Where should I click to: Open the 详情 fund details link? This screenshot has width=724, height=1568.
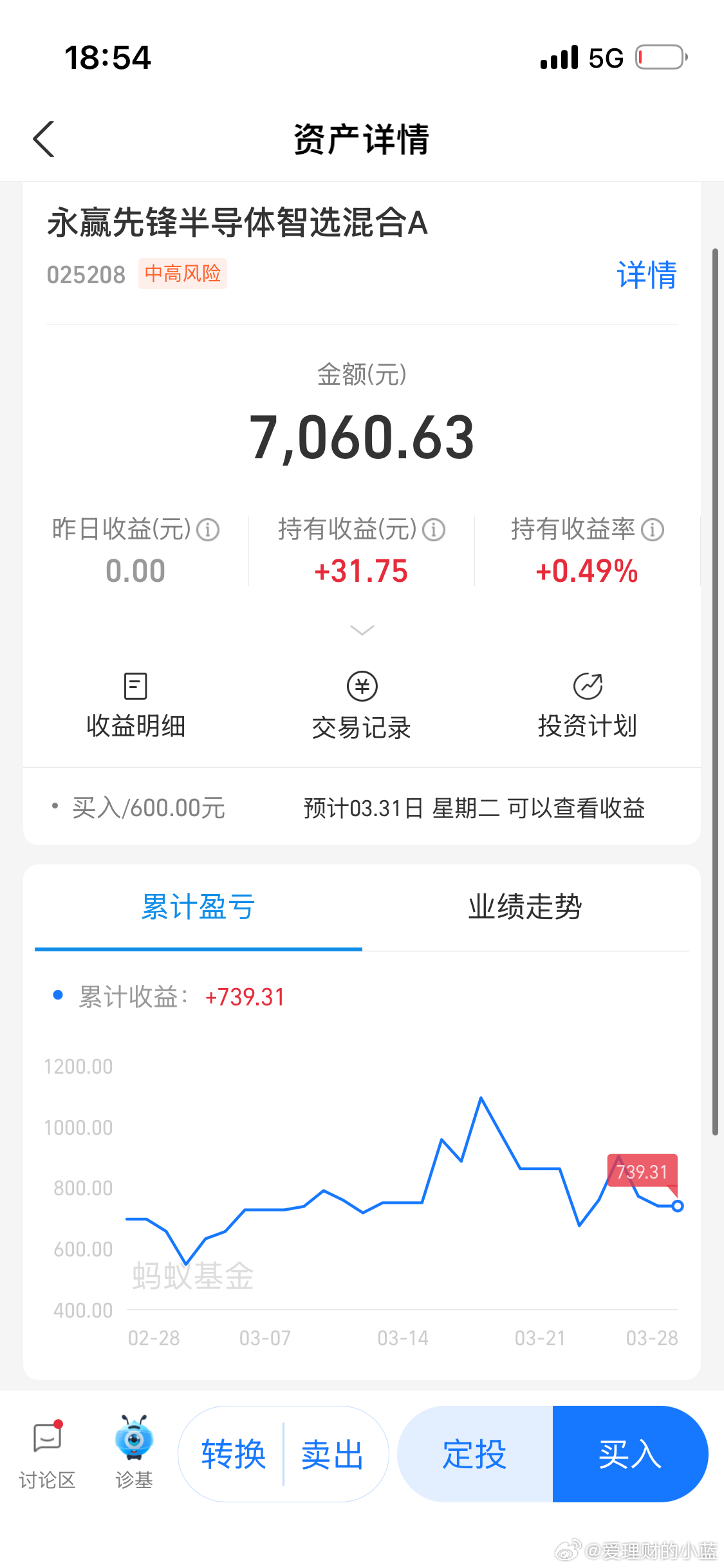pos(645,275)
